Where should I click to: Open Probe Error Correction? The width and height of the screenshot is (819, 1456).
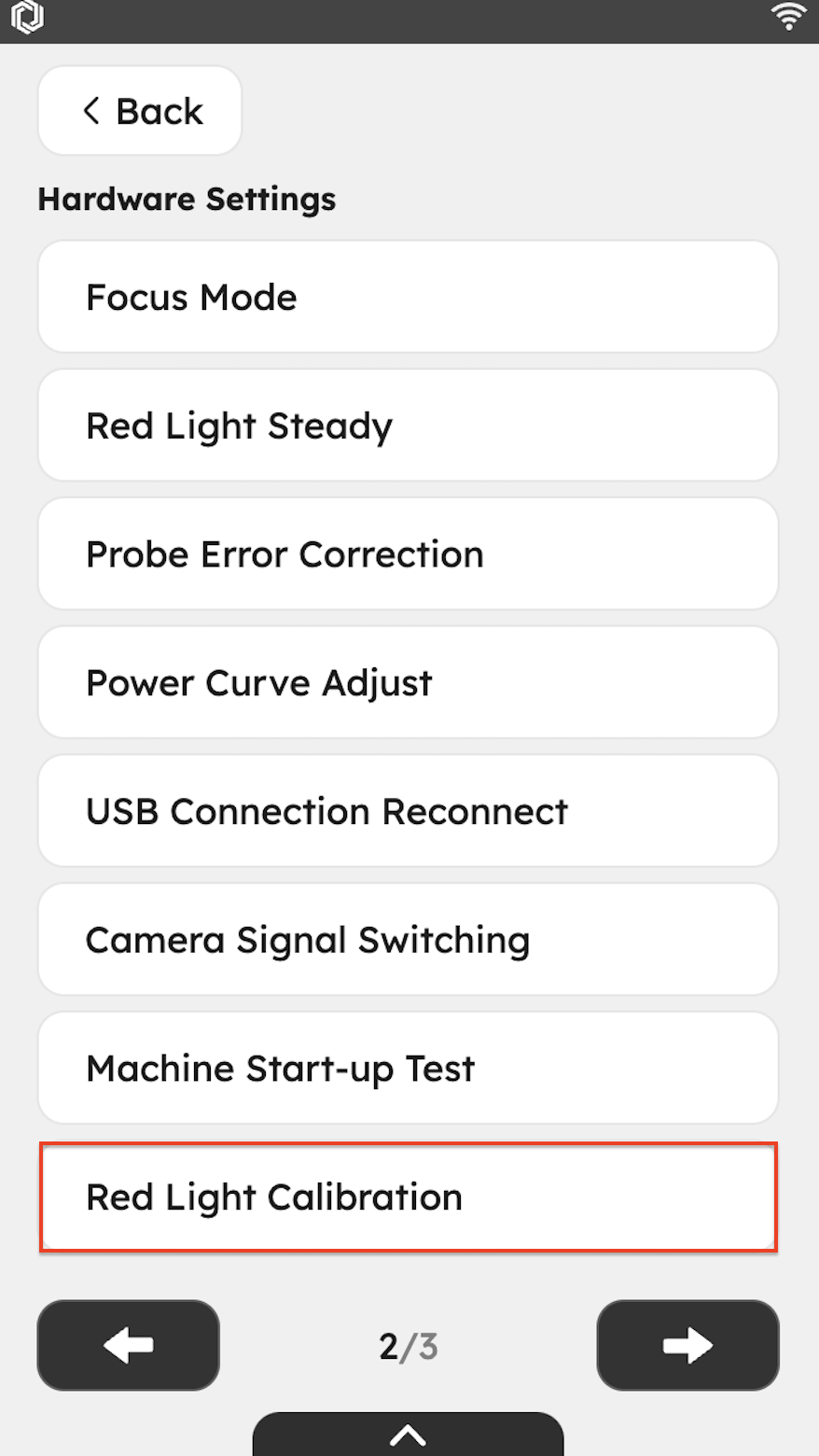coord(408,553)
